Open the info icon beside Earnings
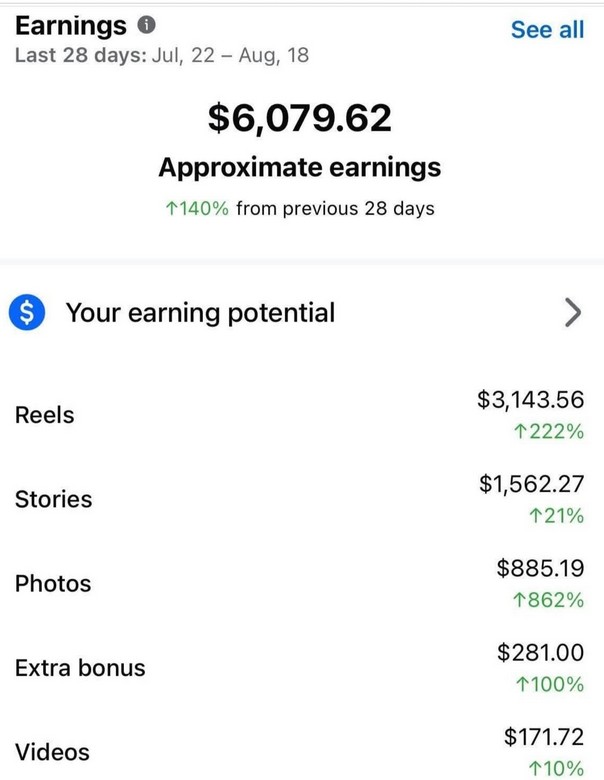 pos(148,26)
